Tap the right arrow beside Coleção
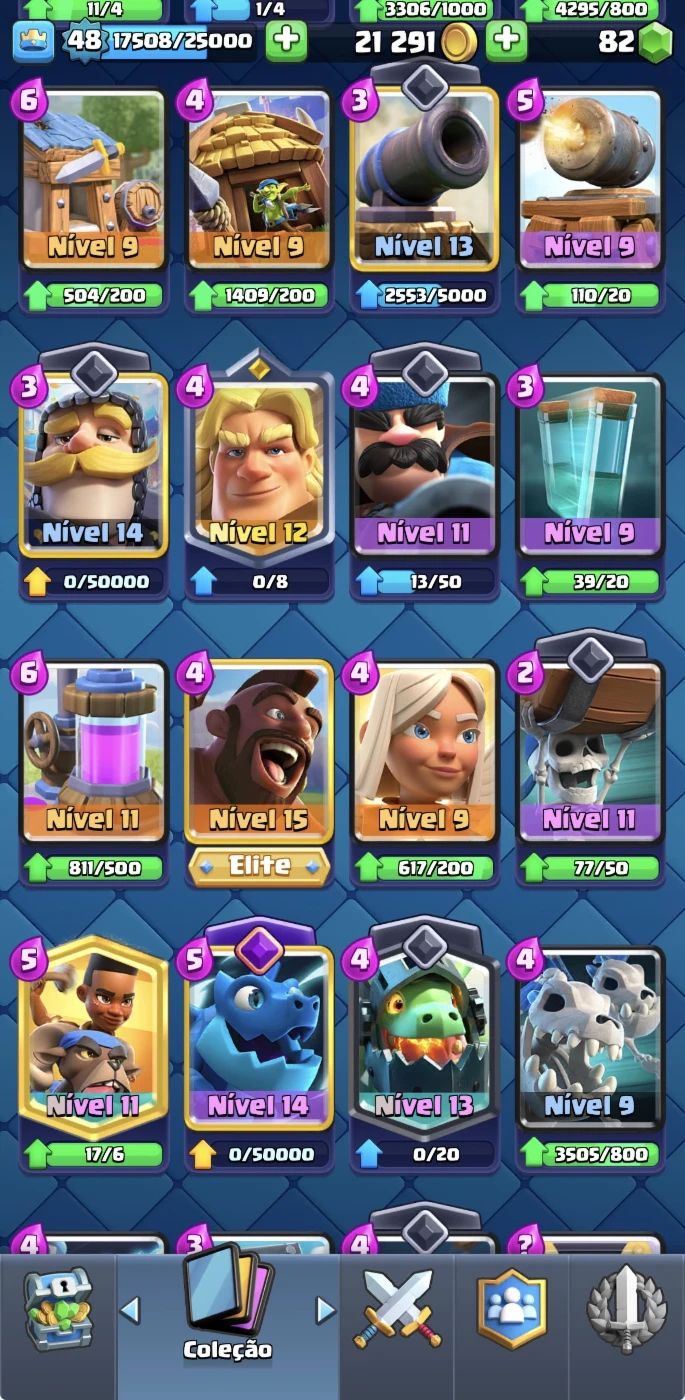This screenshot has width=685, height=1400. click(325, 1310)
